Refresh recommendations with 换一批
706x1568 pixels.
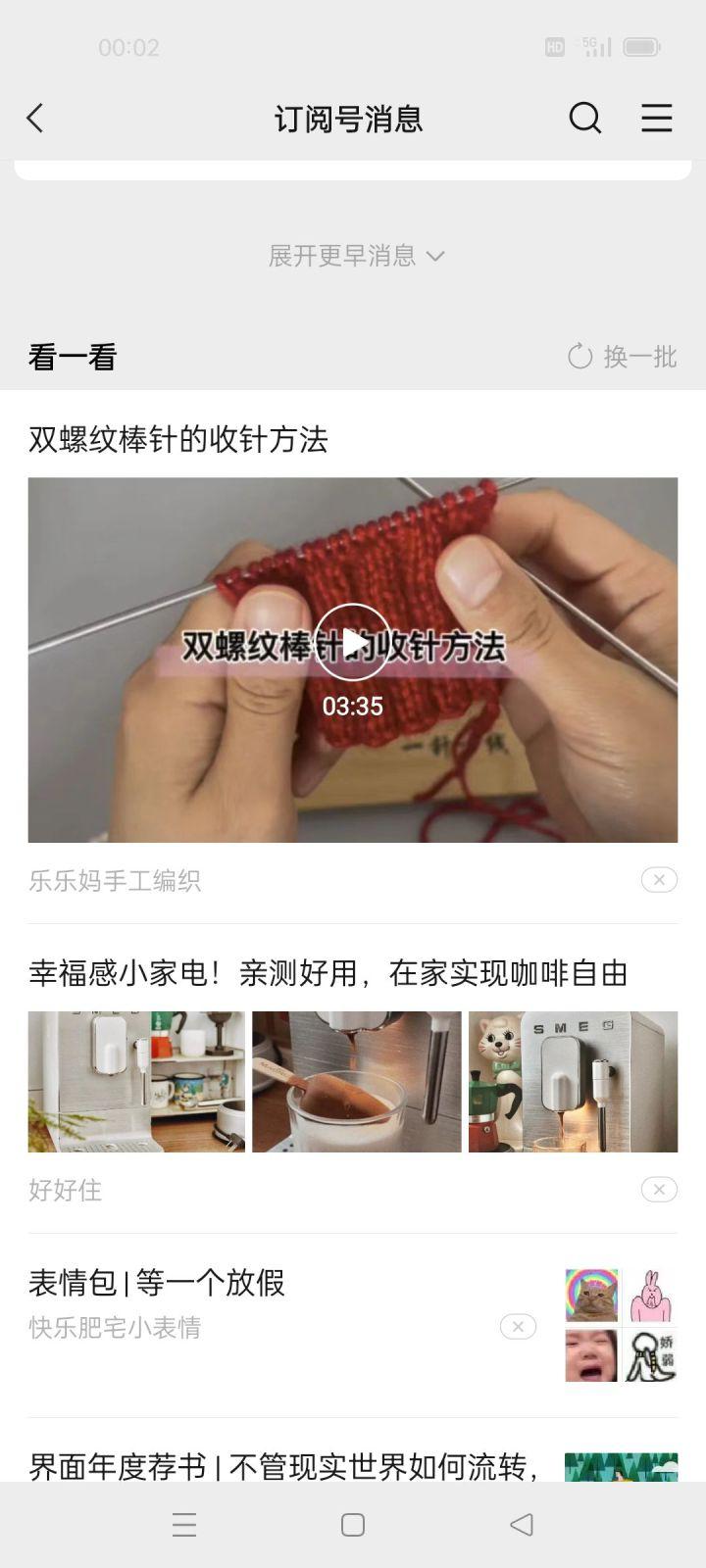tap(623, 357)
